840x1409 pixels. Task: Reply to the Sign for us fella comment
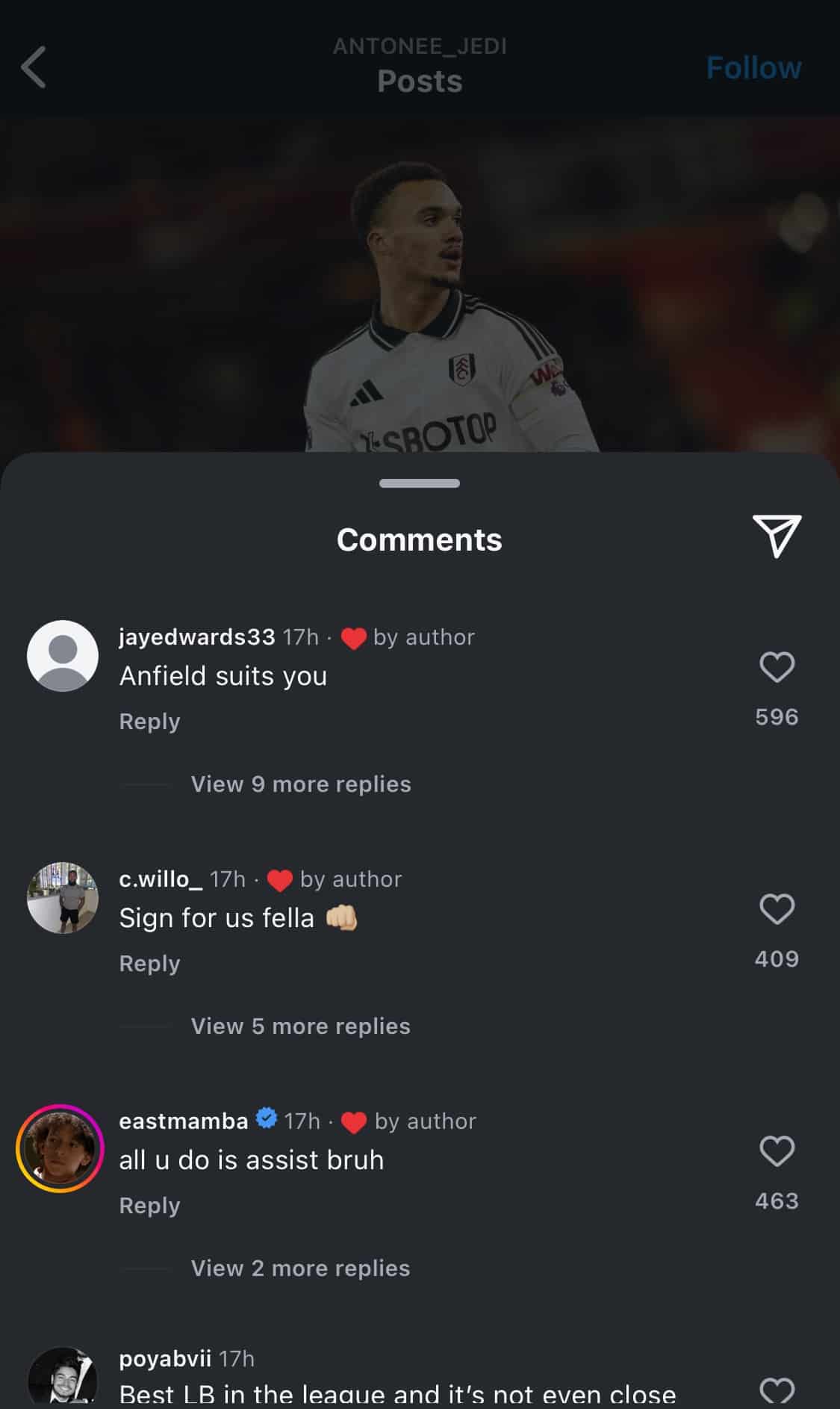coord(149,964)
